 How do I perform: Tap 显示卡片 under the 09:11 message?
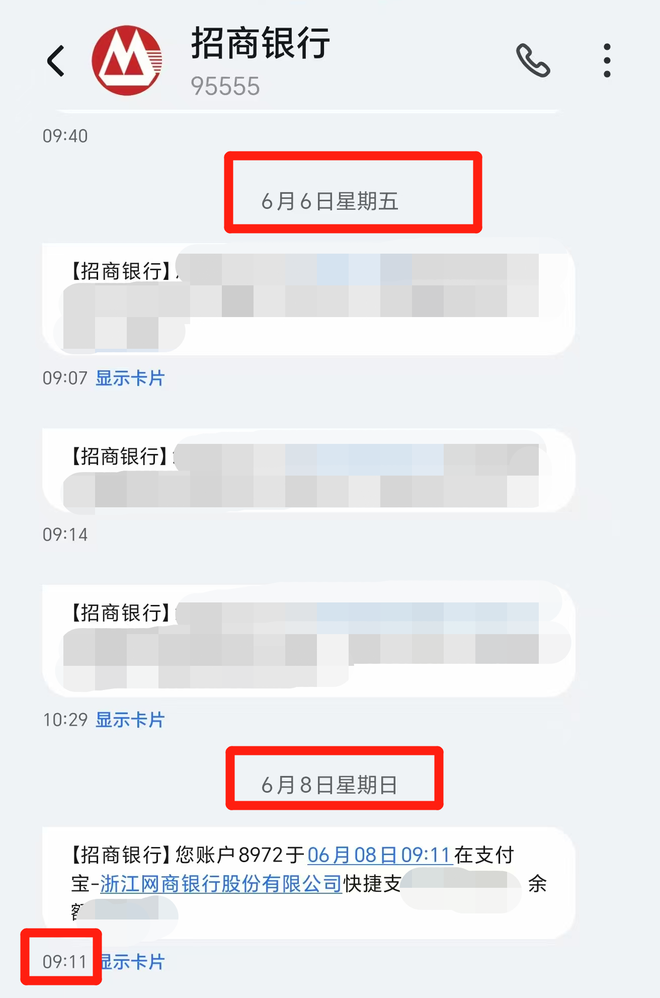pyautogui.click(x=130, y=962)
